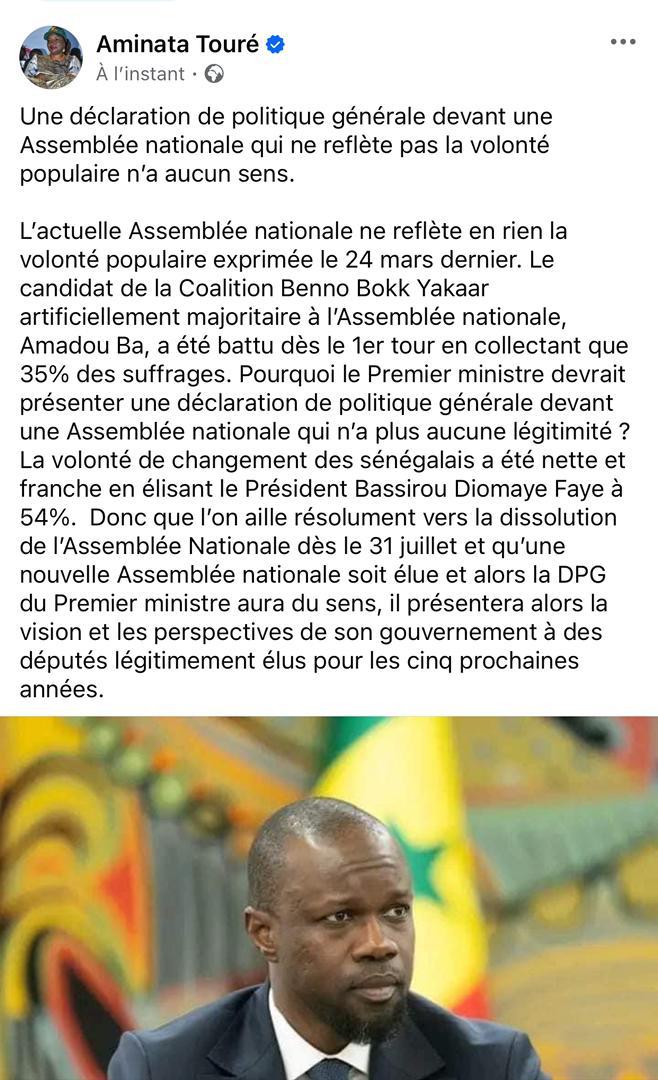This screenshot has width=658, height=1080.
Task: Open Aminata Touré's profile picture
Action: [51, 57]
